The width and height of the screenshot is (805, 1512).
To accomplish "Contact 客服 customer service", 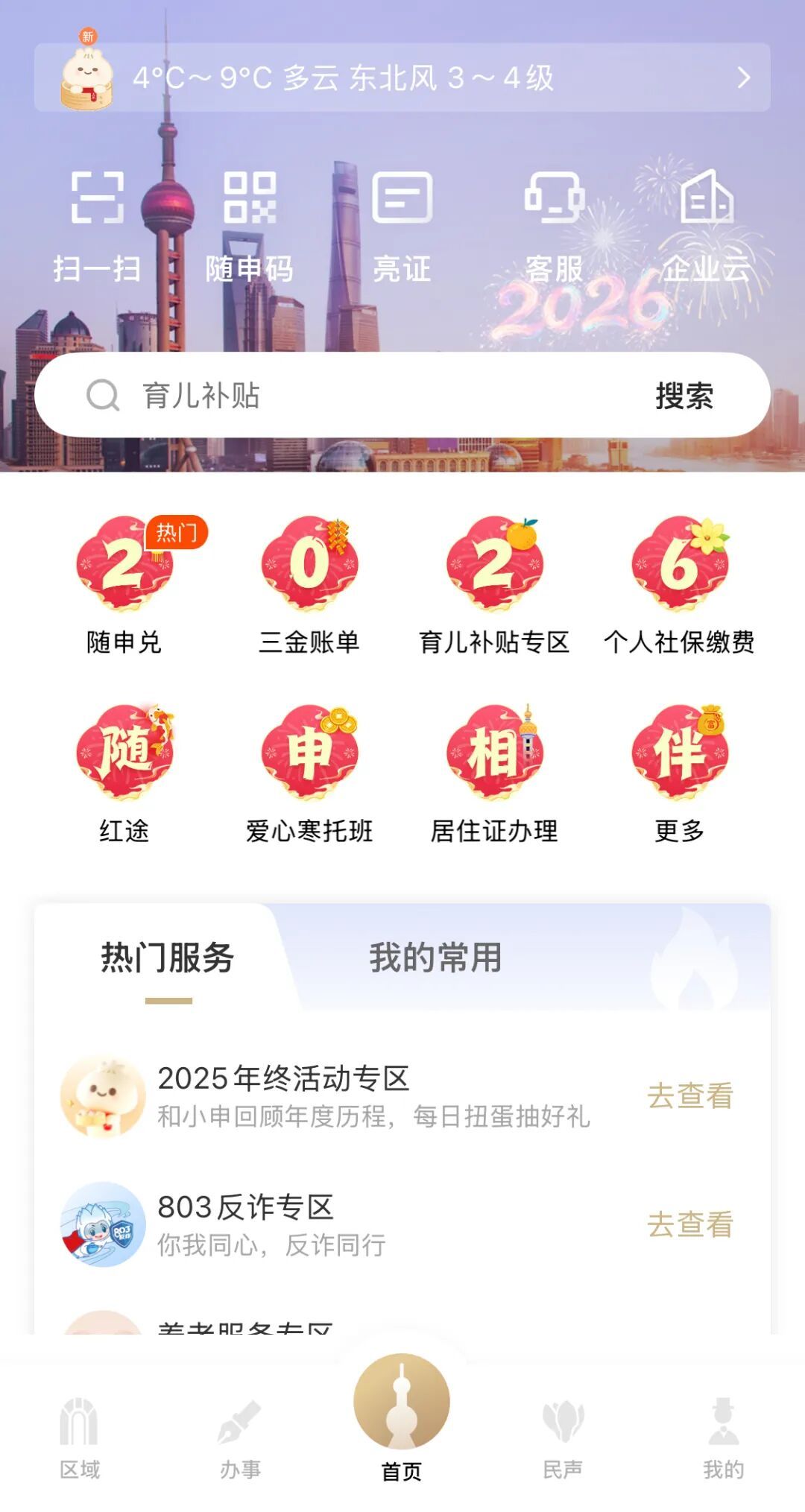I will [555, 224].
